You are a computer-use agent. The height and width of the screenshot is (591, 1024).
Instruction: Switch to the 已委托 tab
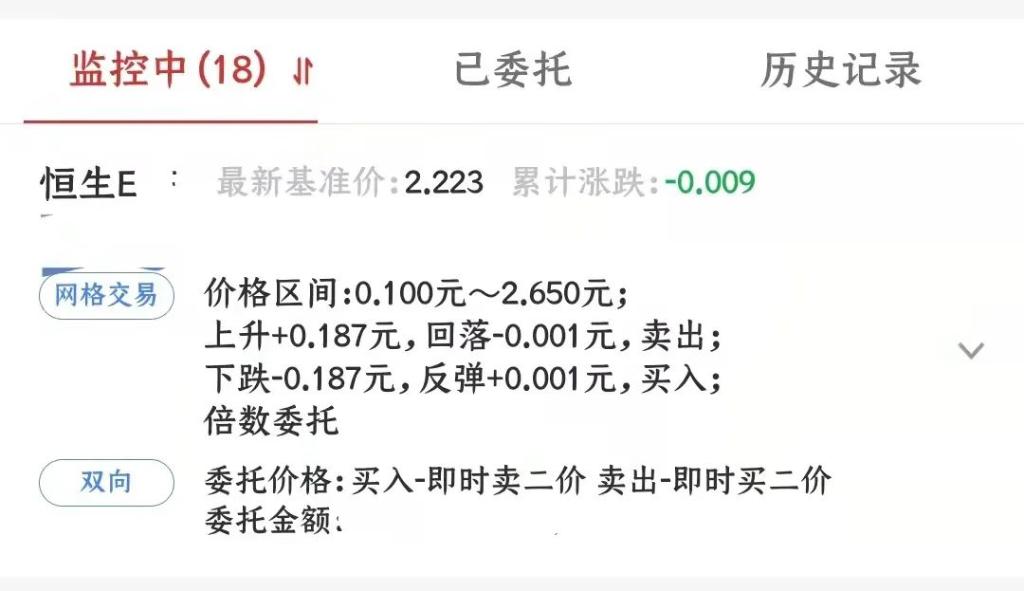coord(512,71)
